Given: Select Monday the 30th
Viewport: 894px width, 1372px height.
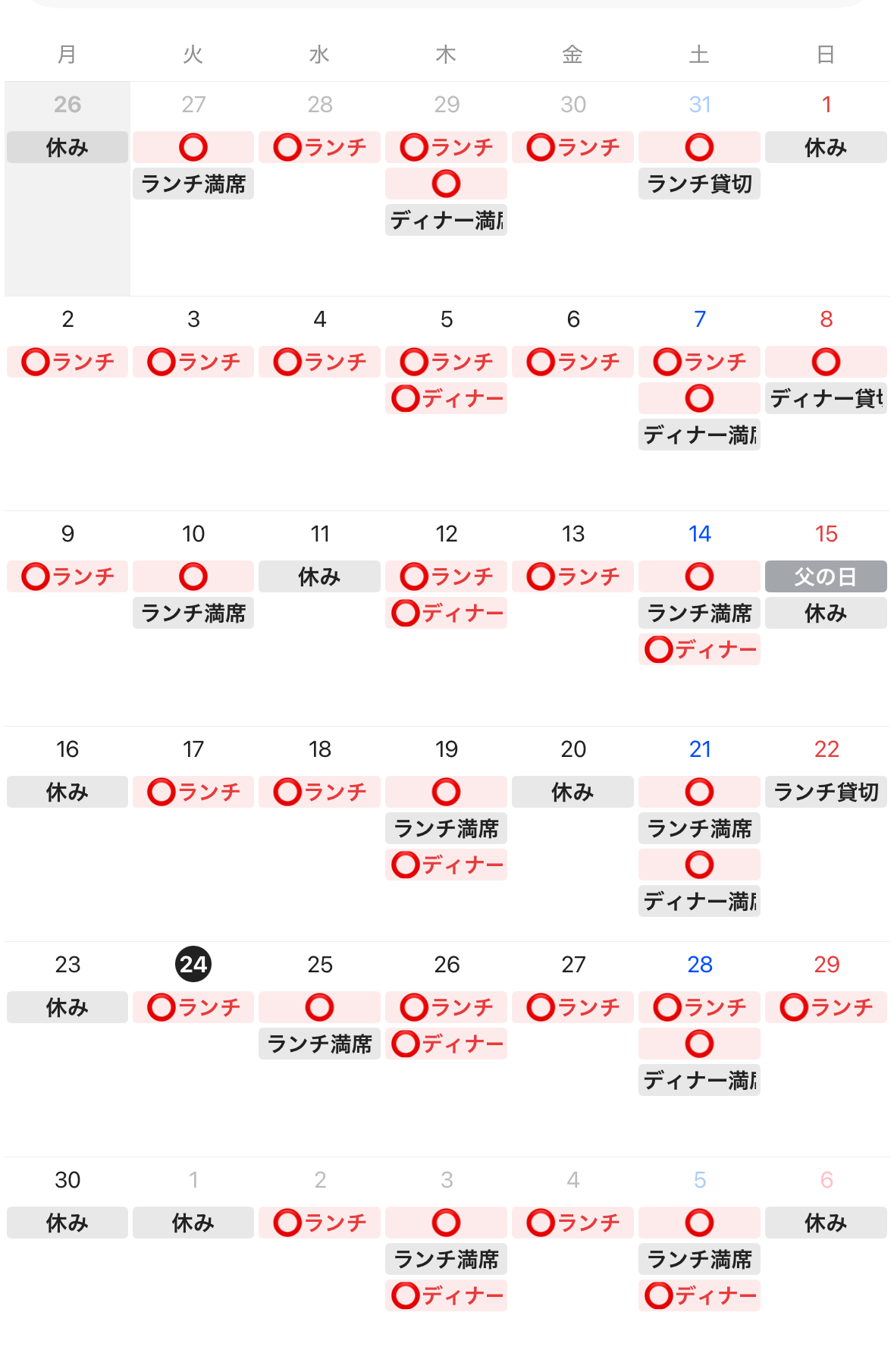Looking at the screenshot, I should [x=67, y=1180].
